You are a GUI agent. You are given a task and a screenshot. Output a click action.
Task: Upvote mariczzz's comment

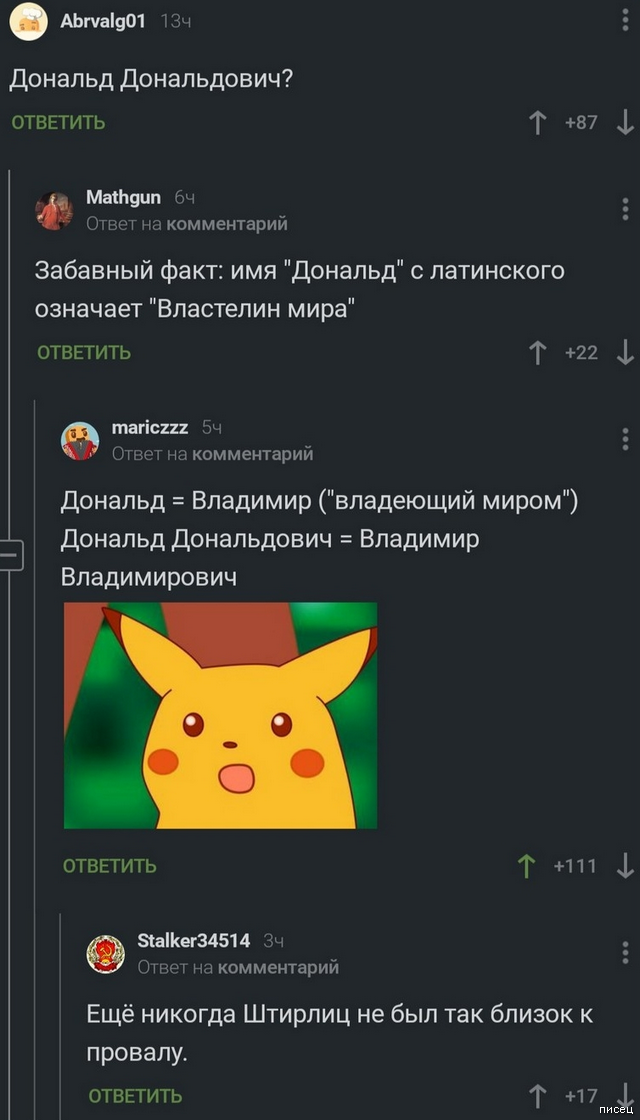tap(527, 866)
